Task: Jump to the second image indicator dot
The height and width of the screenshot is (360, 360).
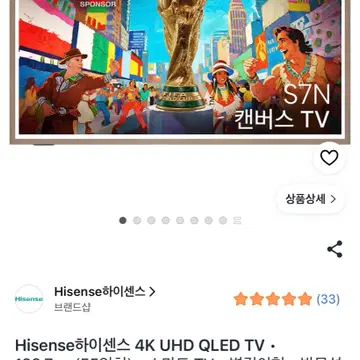Action: pos(137,220)
